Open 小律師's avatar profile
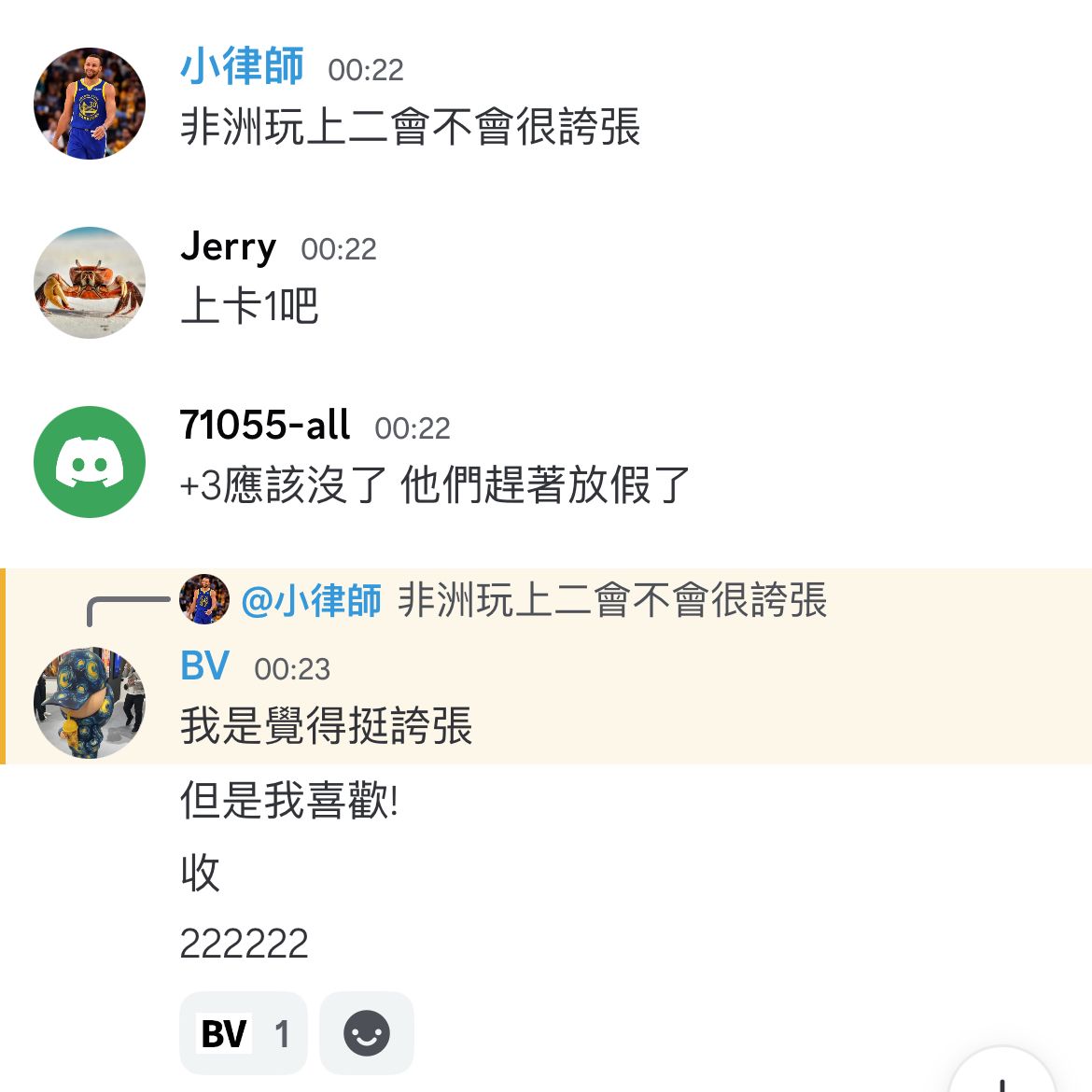This screenshot has width=1092, height=1092. 90,104
